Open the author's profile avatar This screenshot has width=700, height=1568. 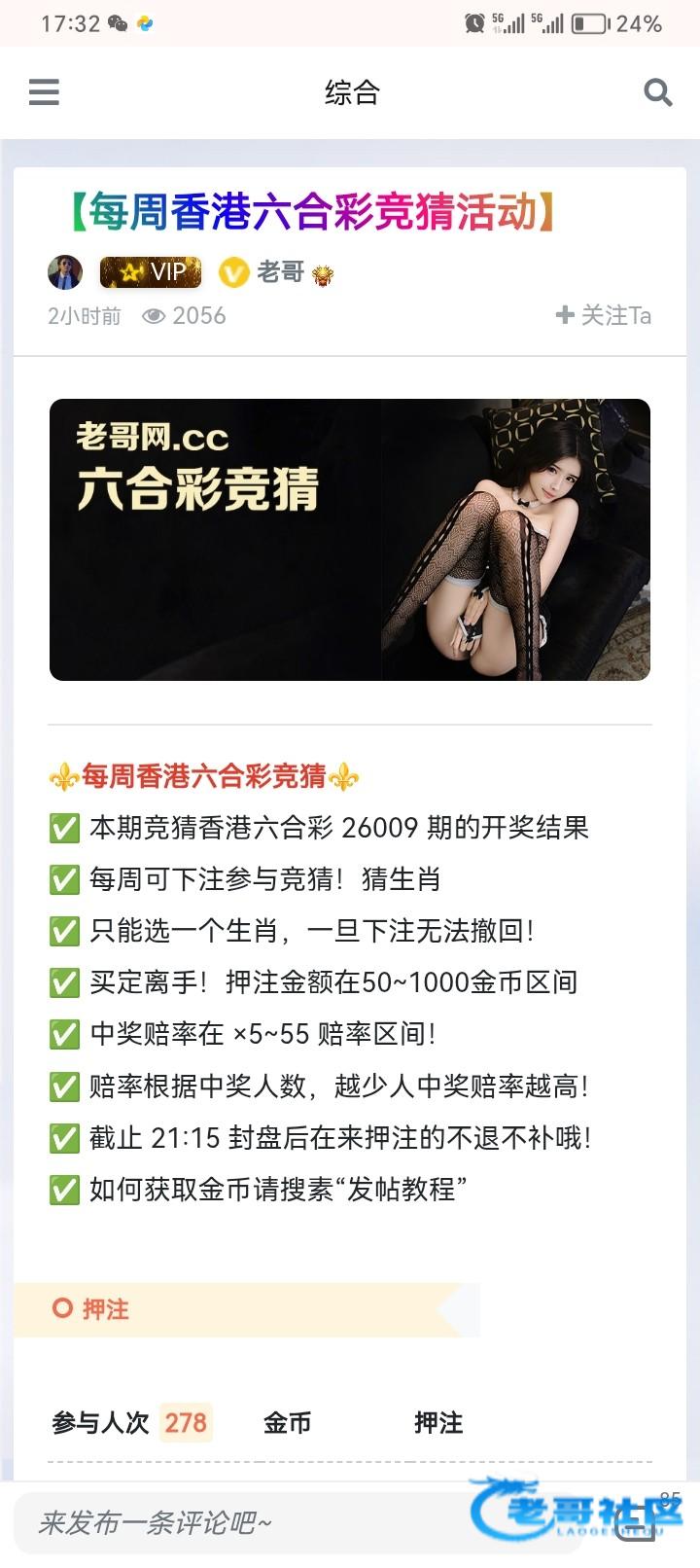pos(65,272)
